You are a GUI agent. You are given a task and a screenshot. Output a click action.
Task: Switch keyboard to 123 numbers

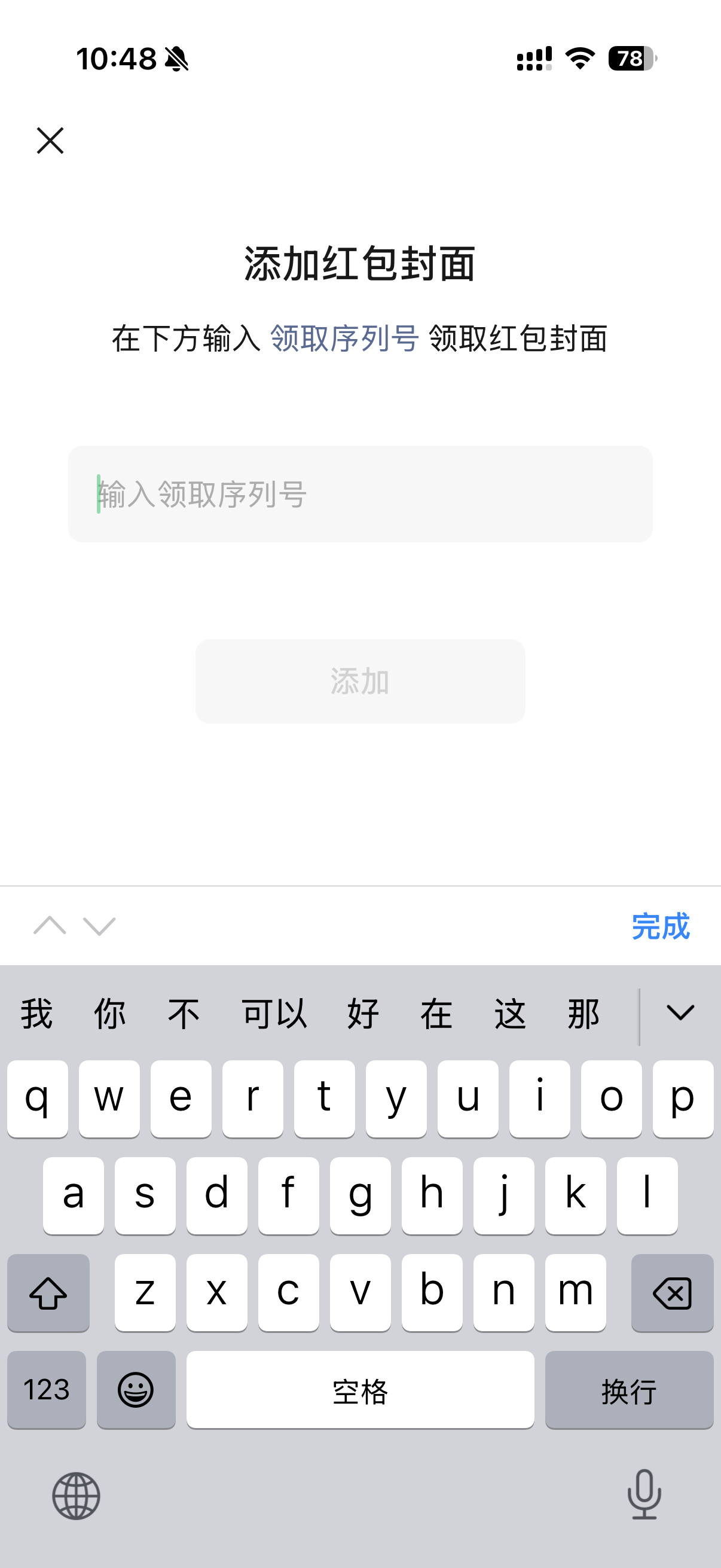coord(47,1390)
